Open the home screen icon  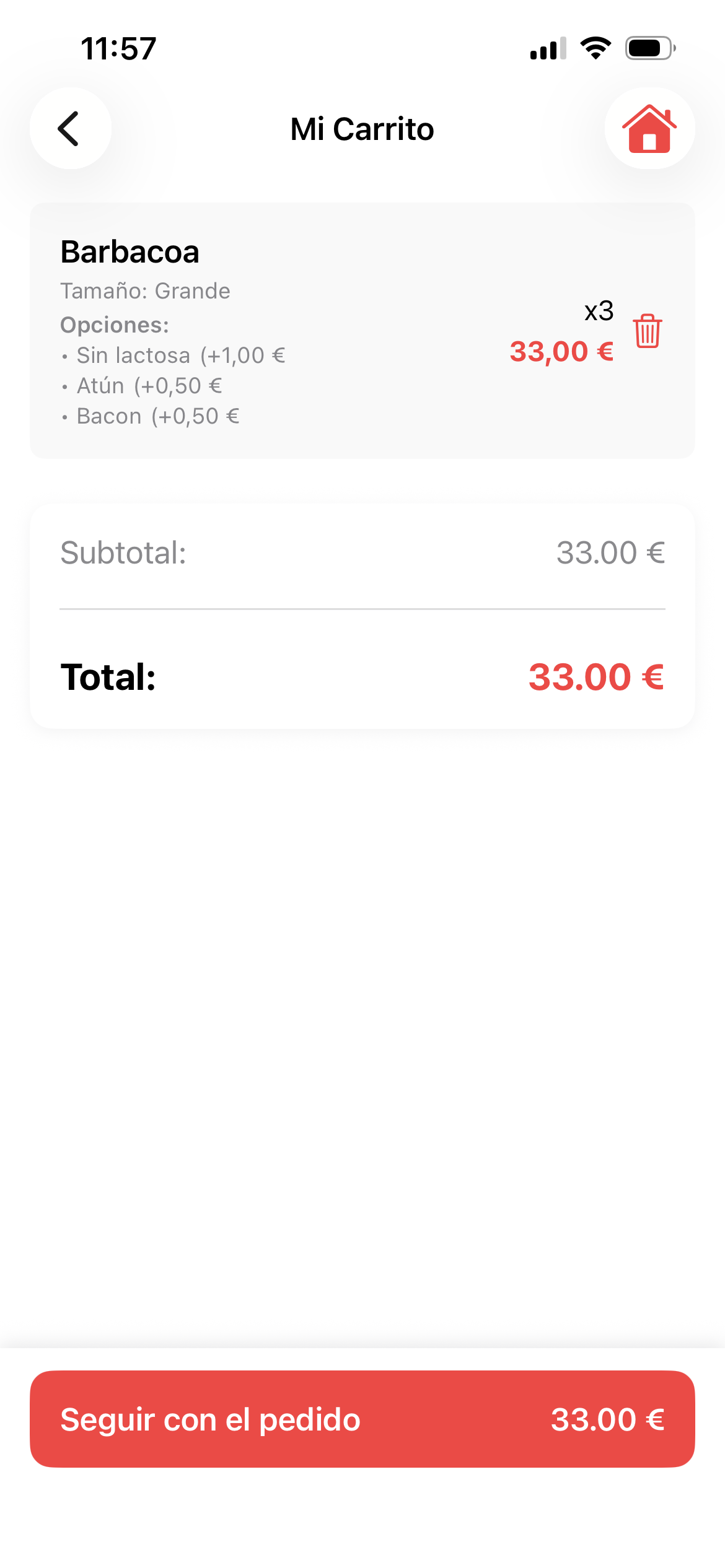coord(649,128)
